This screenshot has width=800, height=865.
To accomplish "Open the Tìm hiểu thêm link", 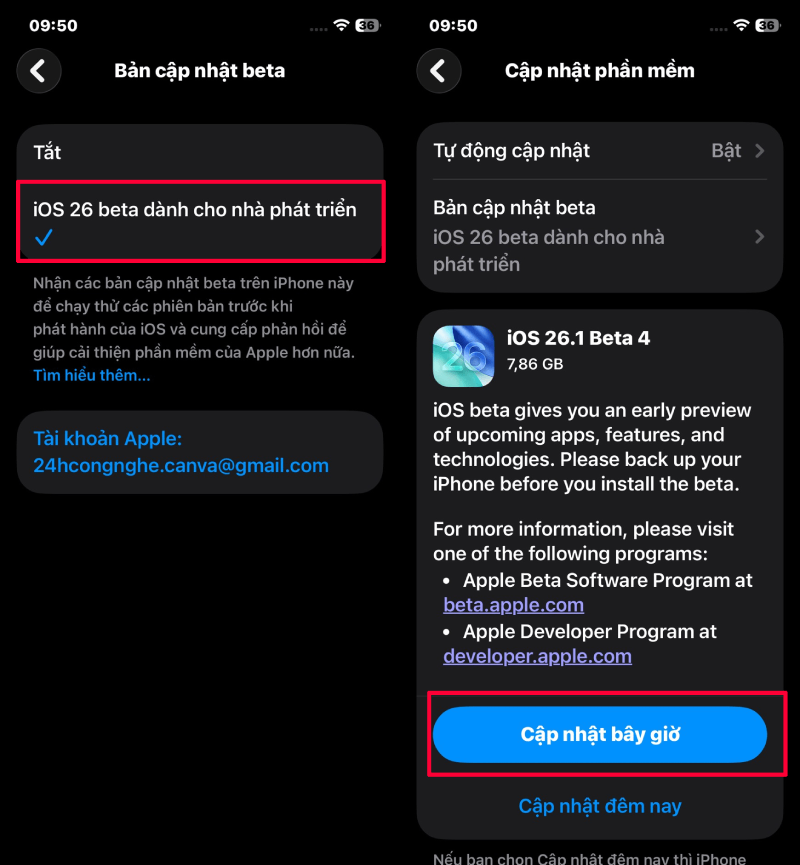I will [x=92, y=375].
